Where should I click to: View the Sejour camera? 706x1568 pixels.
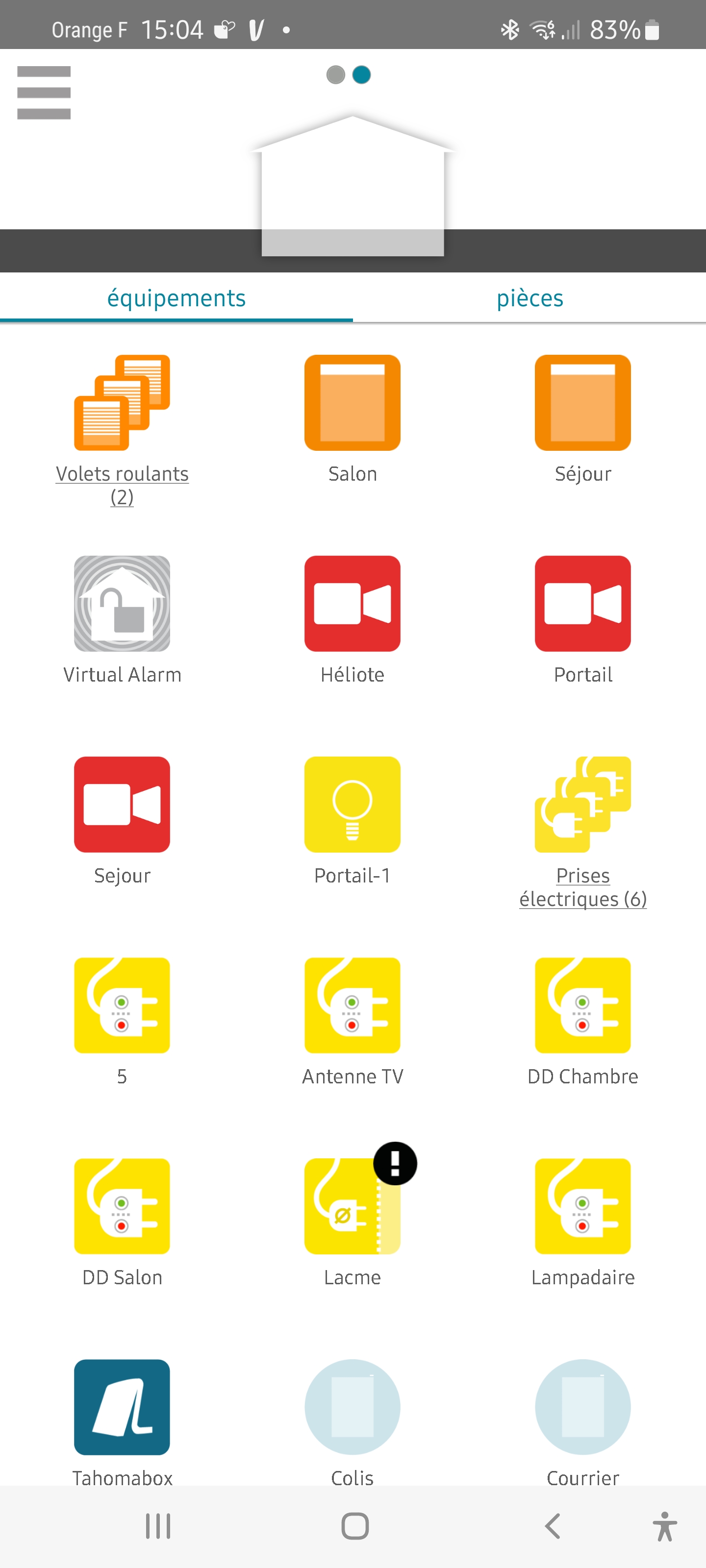point(122,805)
